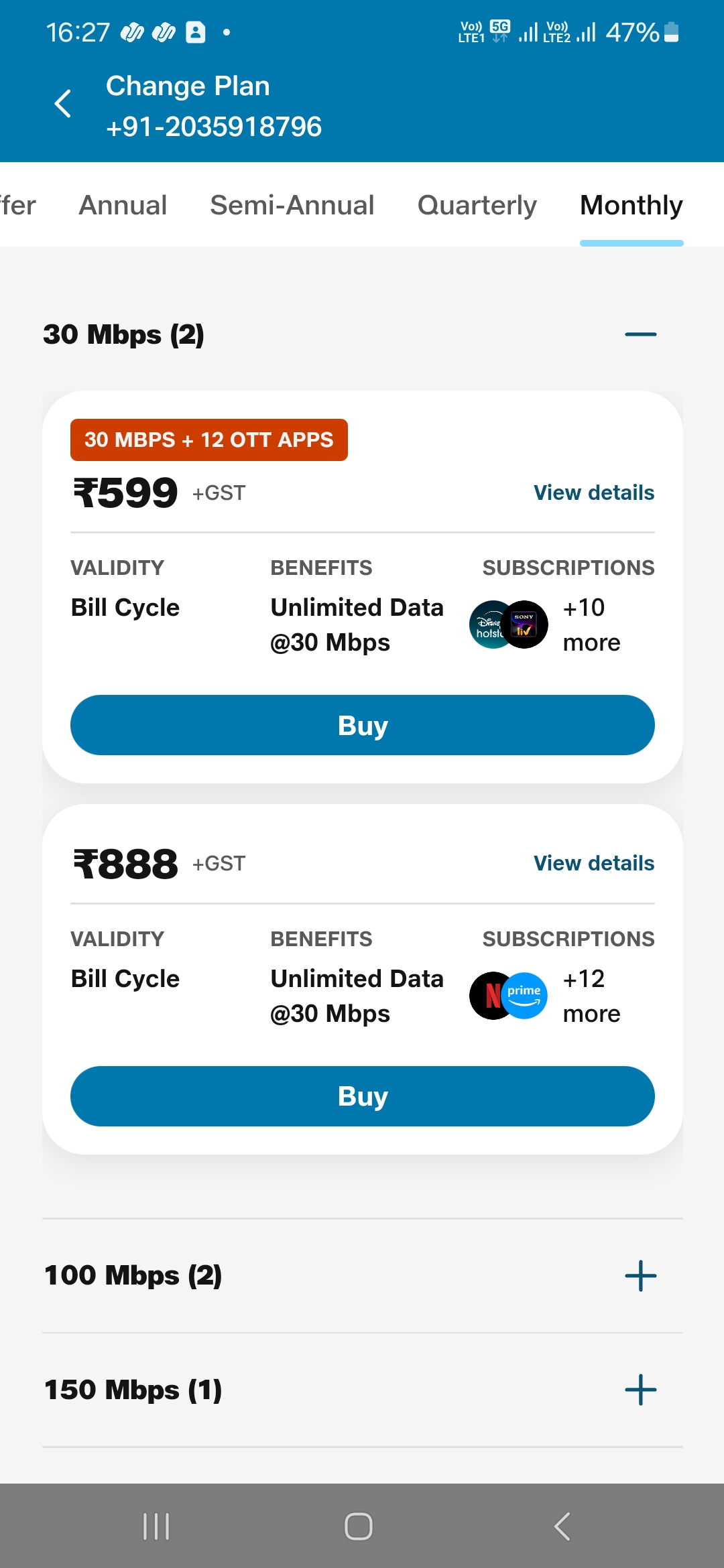Switch to the Quarterly tab
This screenshot has width=724, height=1568.
(x=477, y=205)
